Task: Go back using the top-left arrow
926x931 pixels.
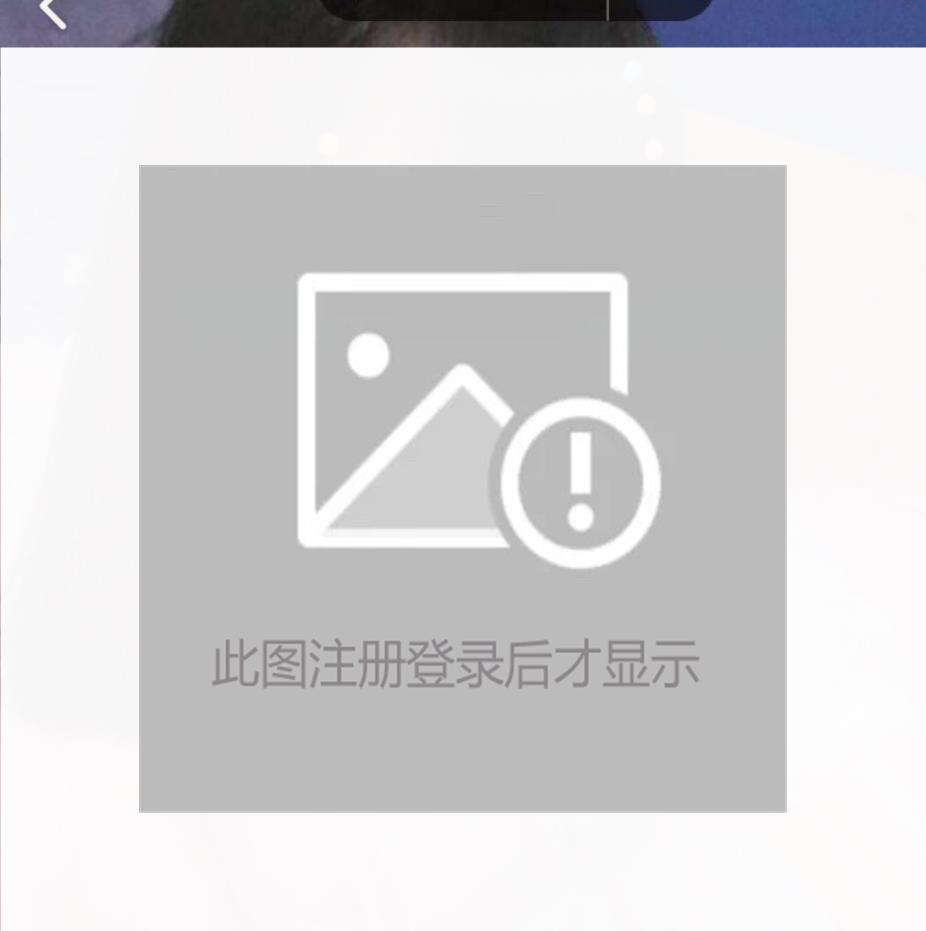Action: click(52, 12)
